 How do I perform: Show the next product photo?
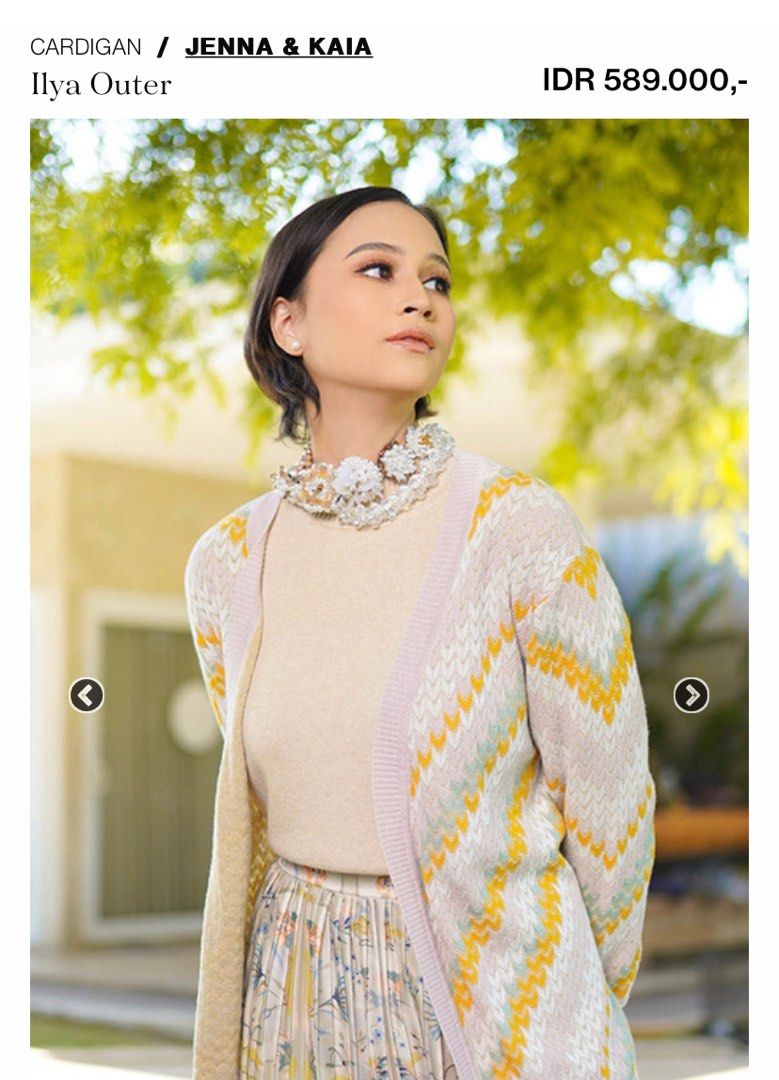[691, 695]
